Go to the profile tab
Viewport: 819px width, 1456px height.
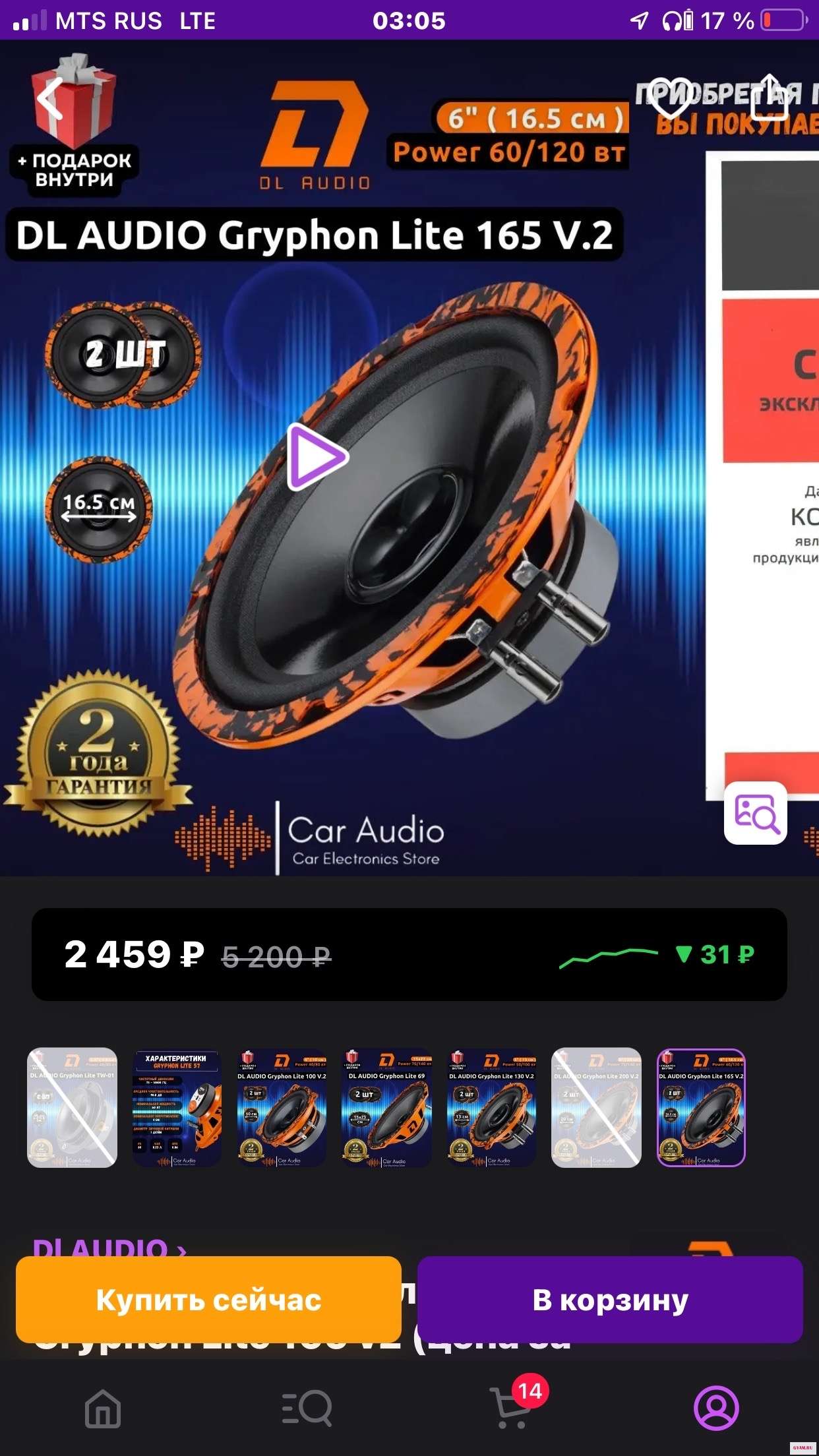716,1408
